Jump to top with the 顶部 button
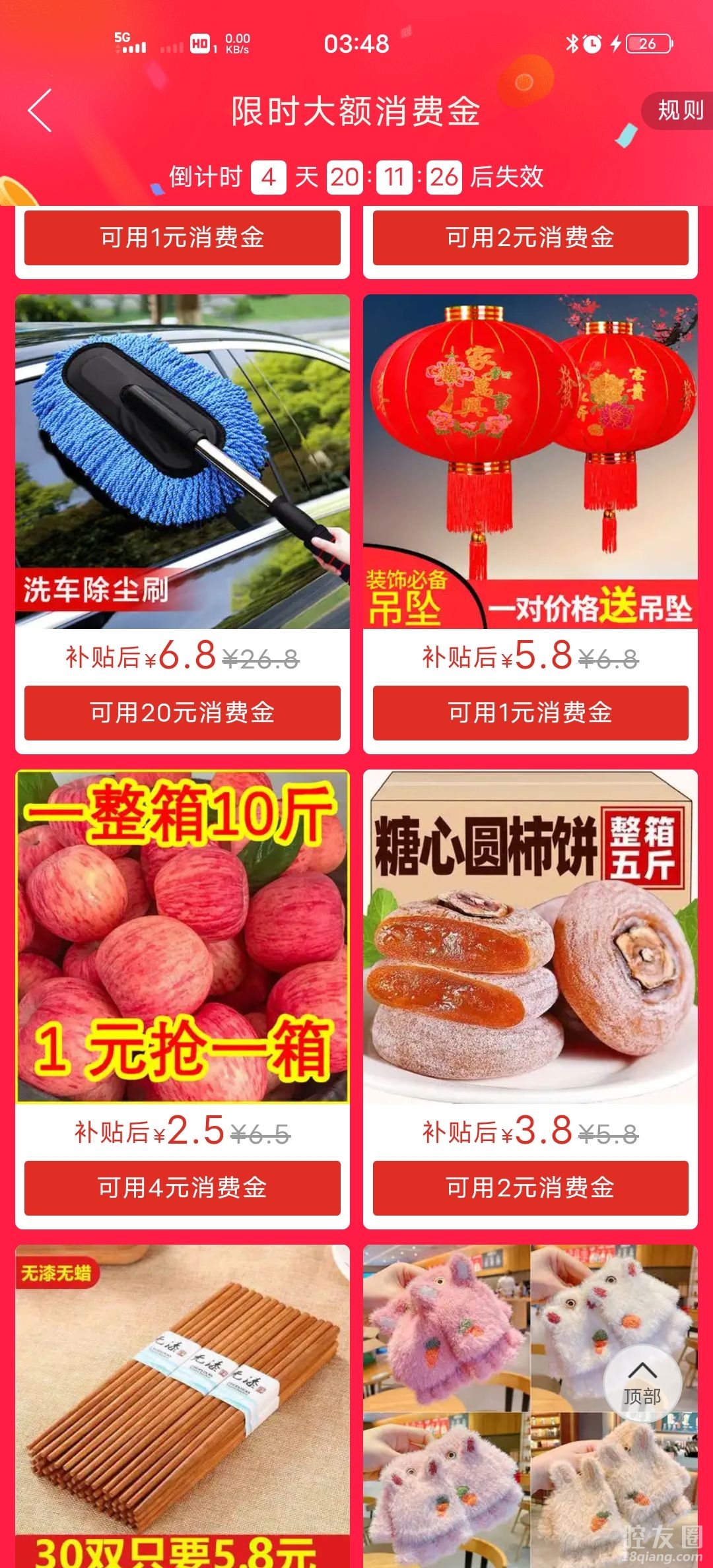 [x=642, y=1383]
